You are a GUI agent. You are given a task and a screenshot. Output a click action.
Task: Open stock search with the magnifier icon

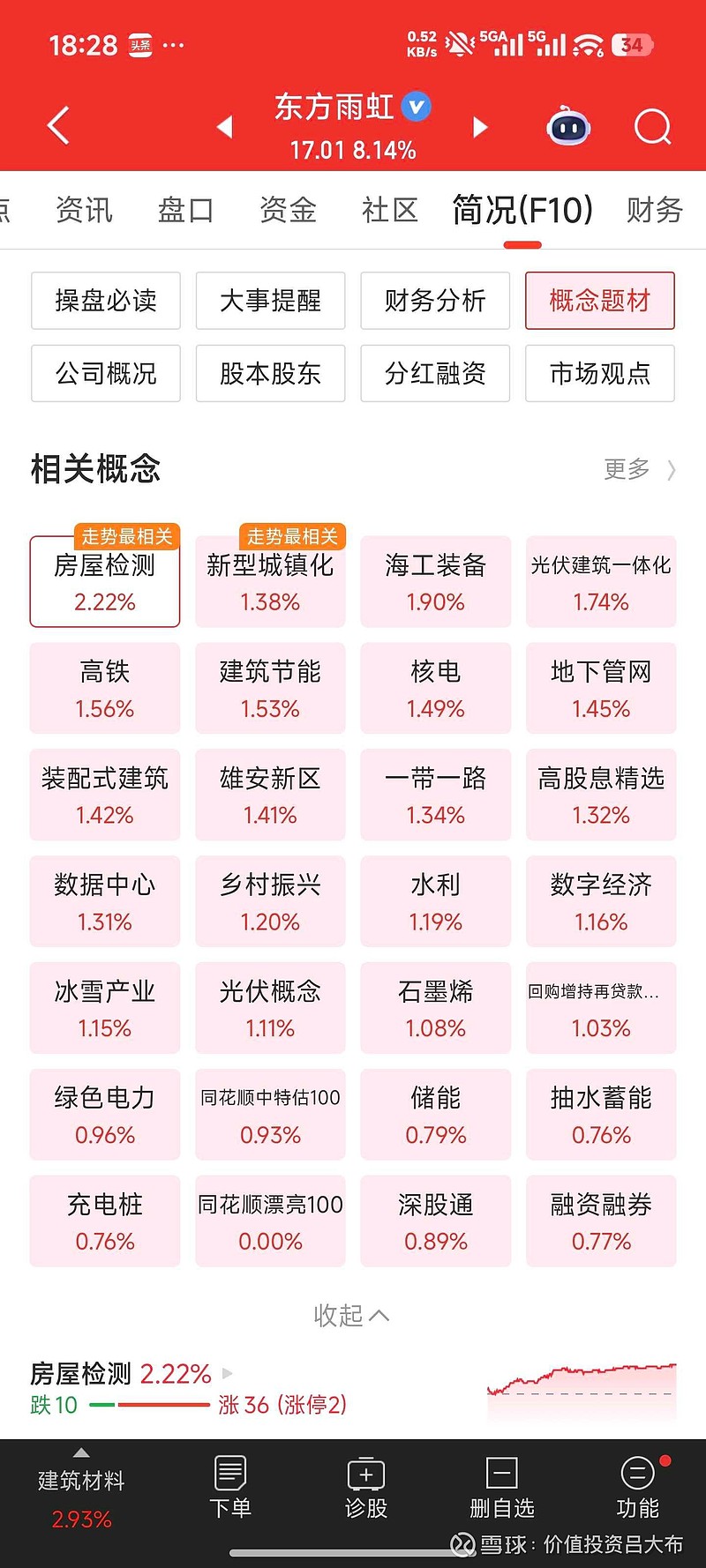[x=653, y=126]
